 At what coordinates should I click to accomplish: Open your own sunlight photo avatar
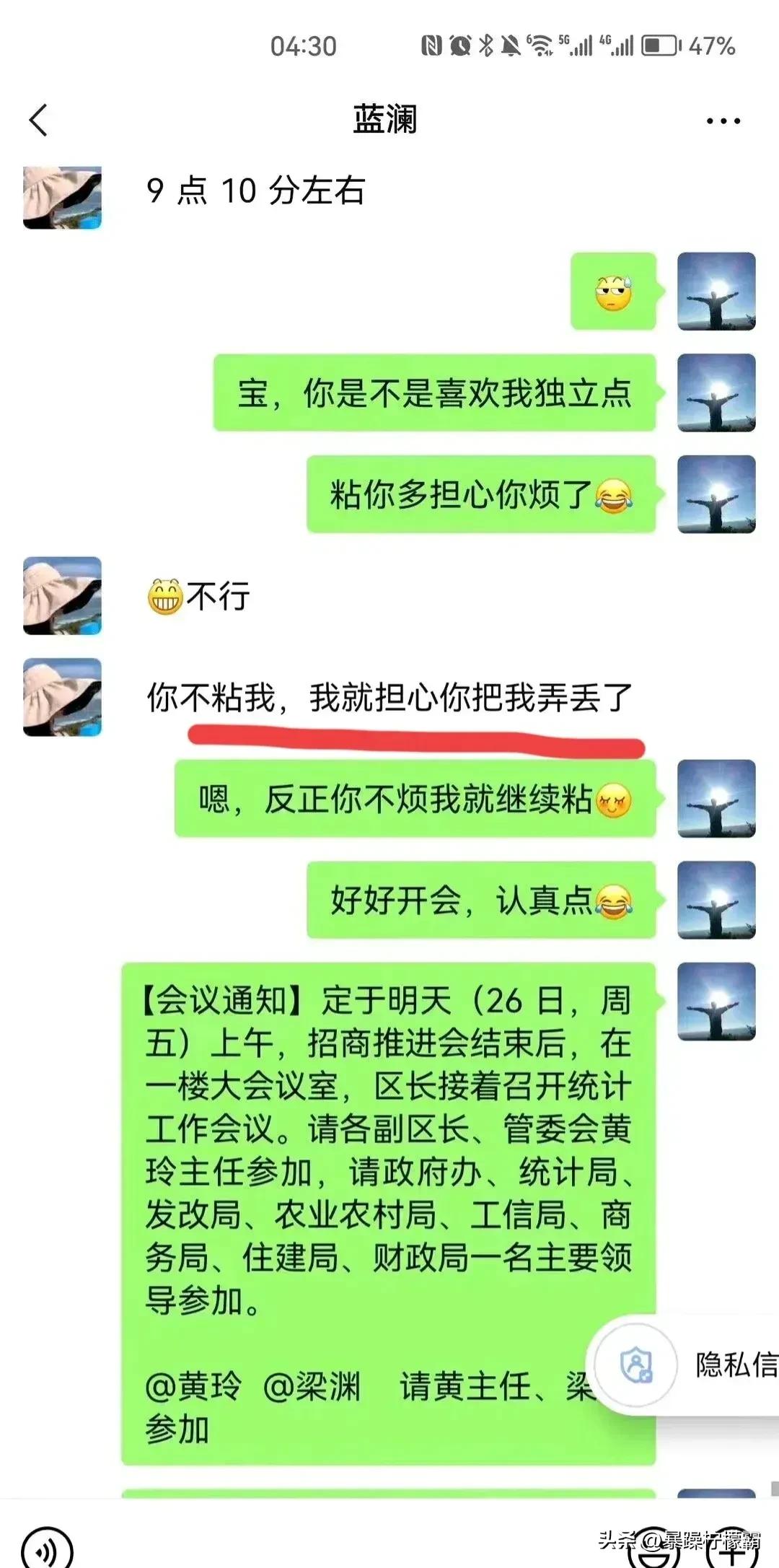click(x=716, y=292)
